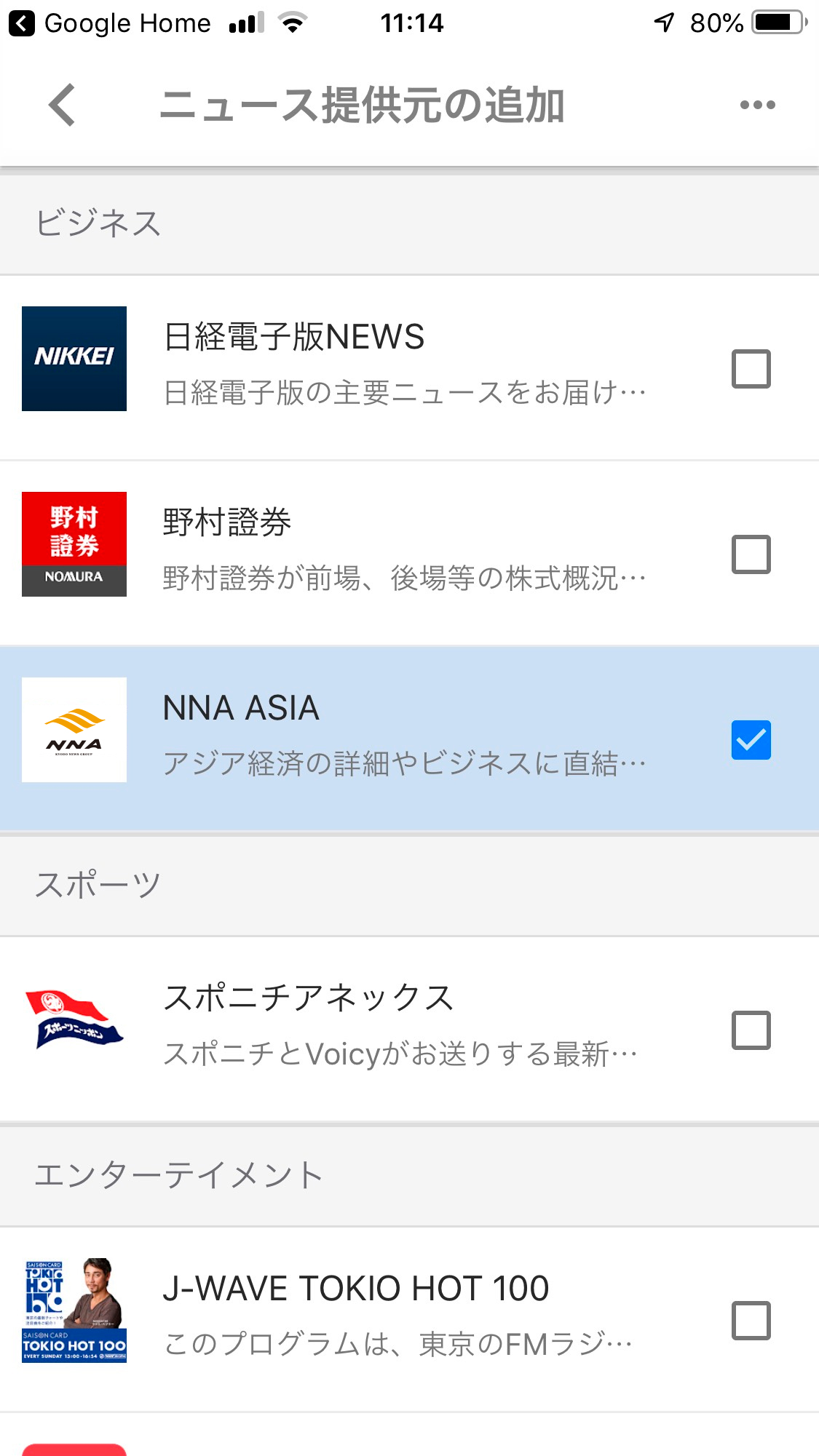The height and width of the screenshot is (1456, 819).
Task: Check the J-WAVE TOKIO HOT 100 box
Action: point(751,1321)
